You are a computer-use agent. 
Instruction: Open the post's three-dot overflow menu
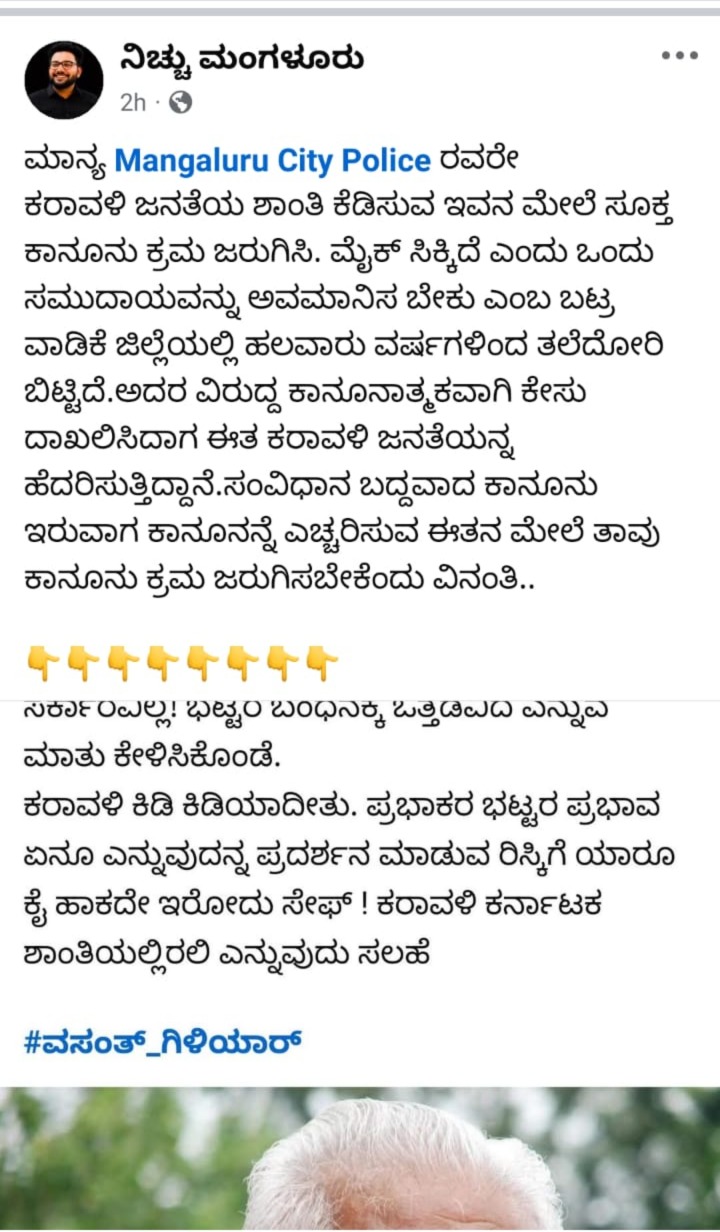click(679, 56)
